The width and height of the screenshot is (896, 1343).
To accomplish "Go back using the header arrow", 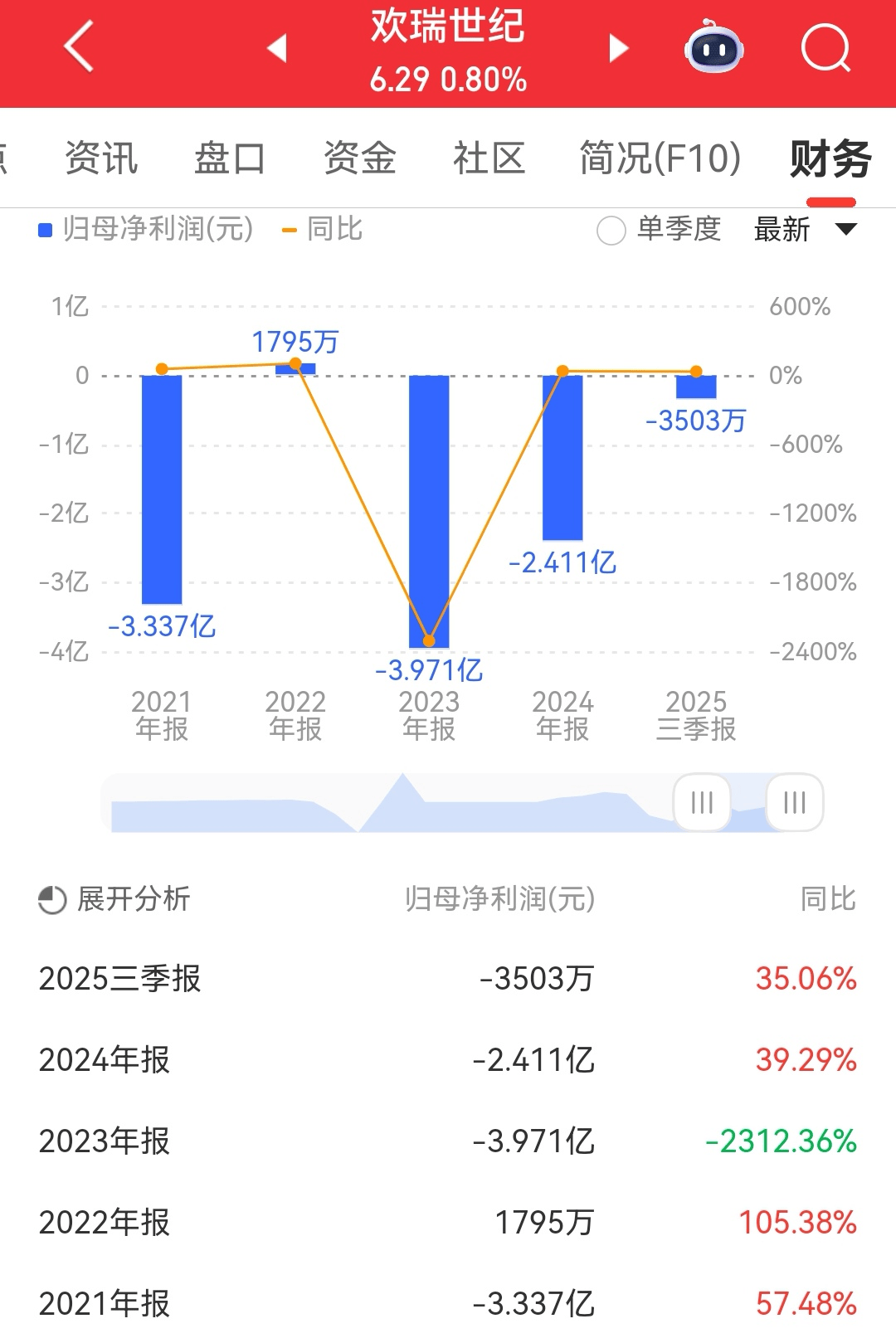I will click(x=80, y=47).
